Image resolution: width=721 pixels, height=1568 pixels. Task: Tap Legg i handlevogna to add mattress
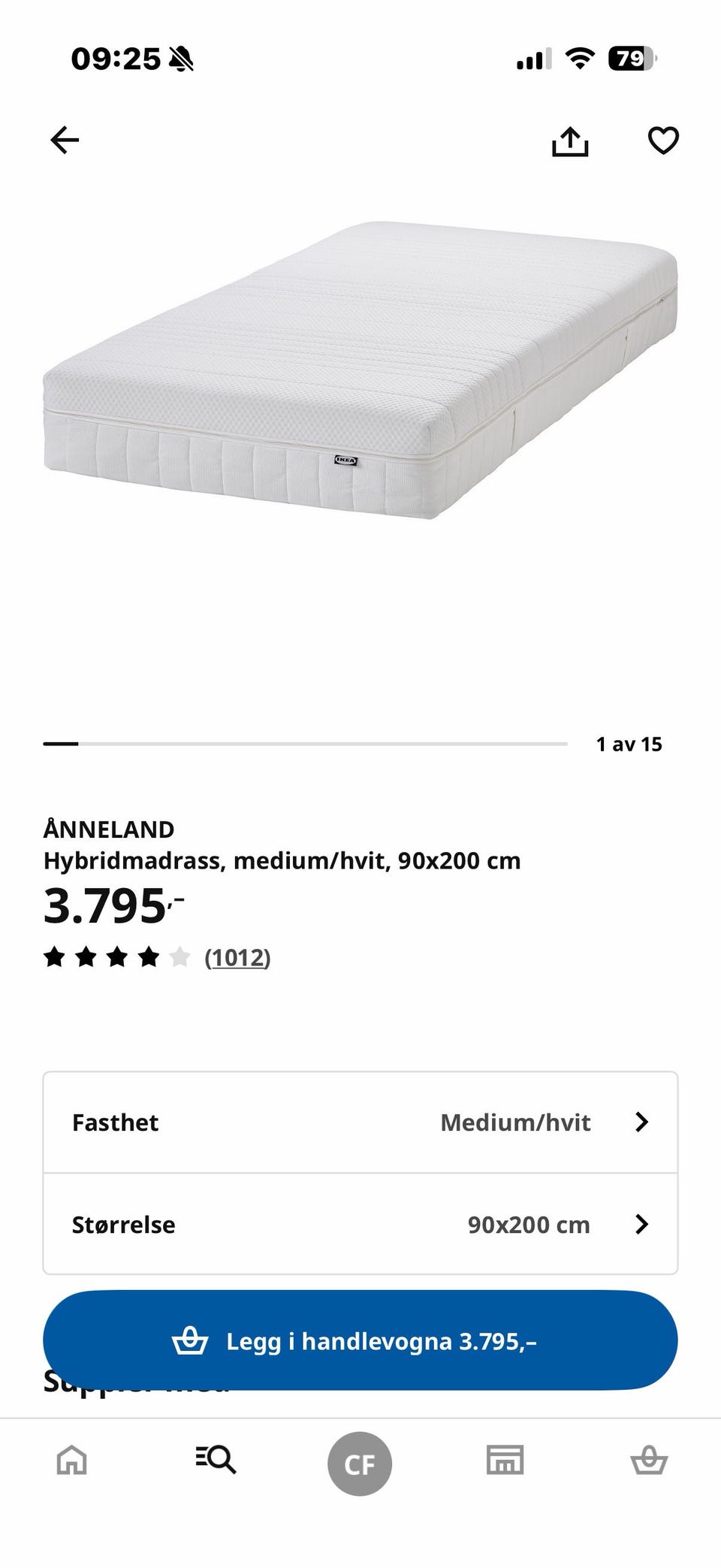tap(360, 1341)
